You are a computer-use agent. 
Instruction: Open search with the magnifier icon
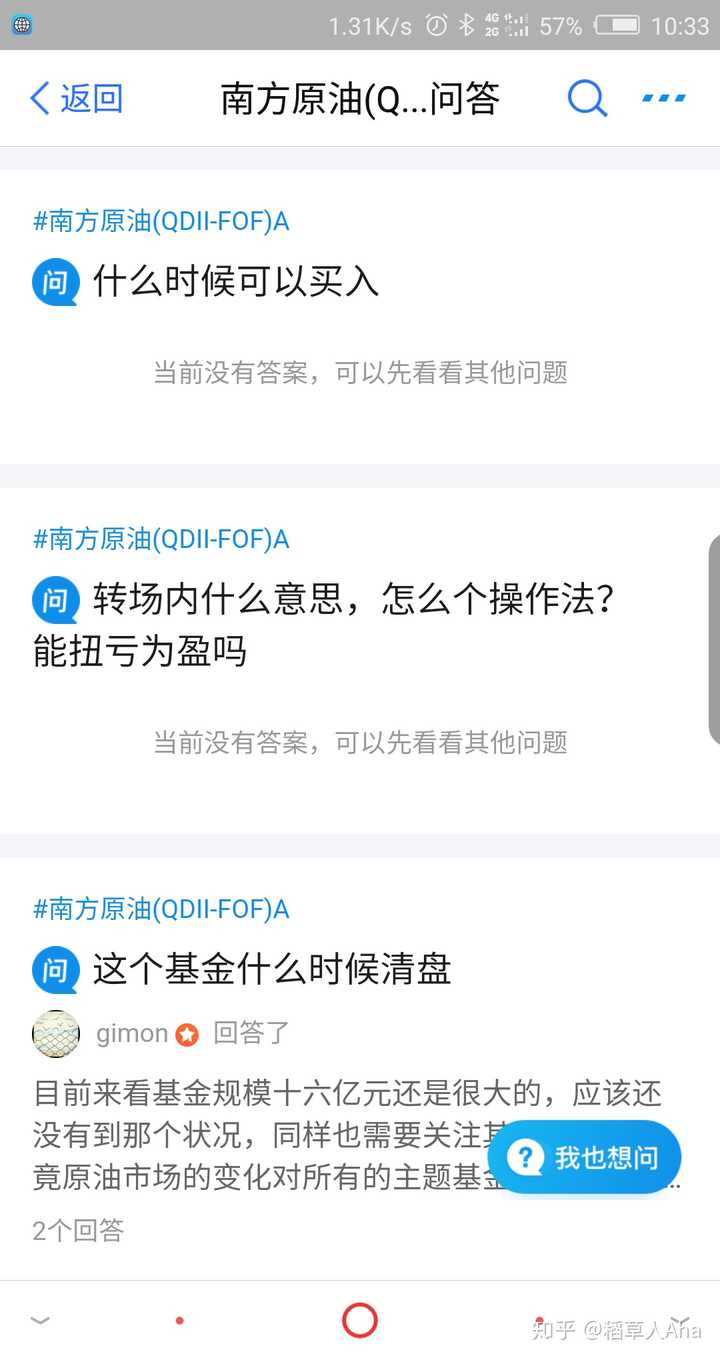[x=588, y=98]
